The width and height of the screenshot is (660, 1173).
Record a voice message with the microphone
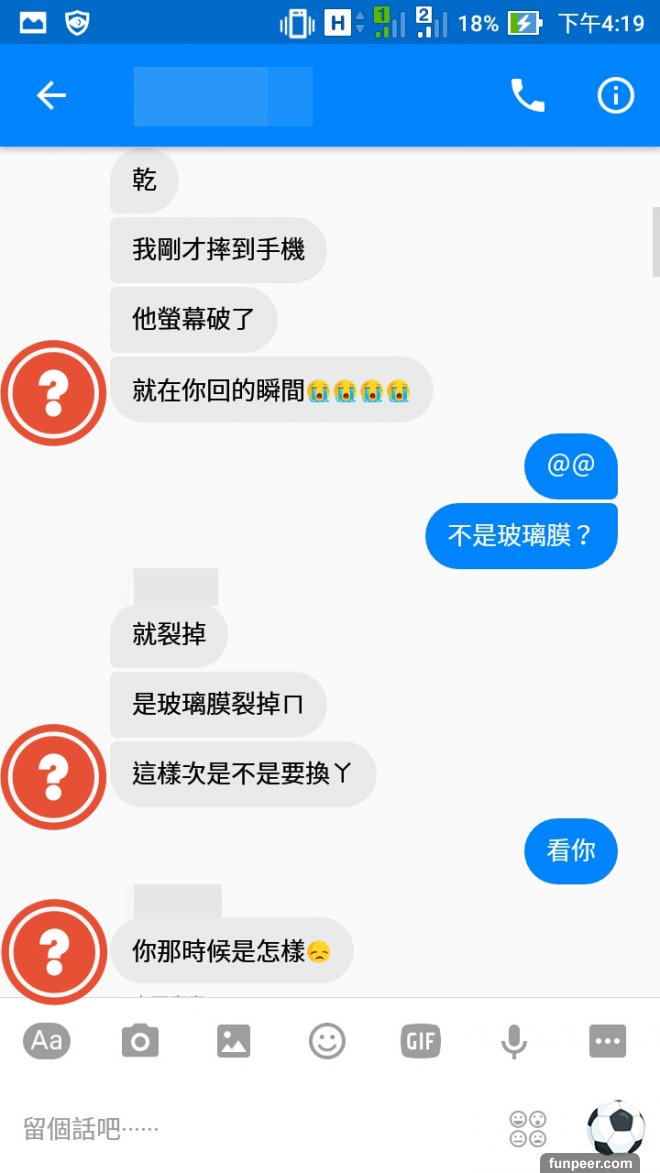tap(513, 1041)
